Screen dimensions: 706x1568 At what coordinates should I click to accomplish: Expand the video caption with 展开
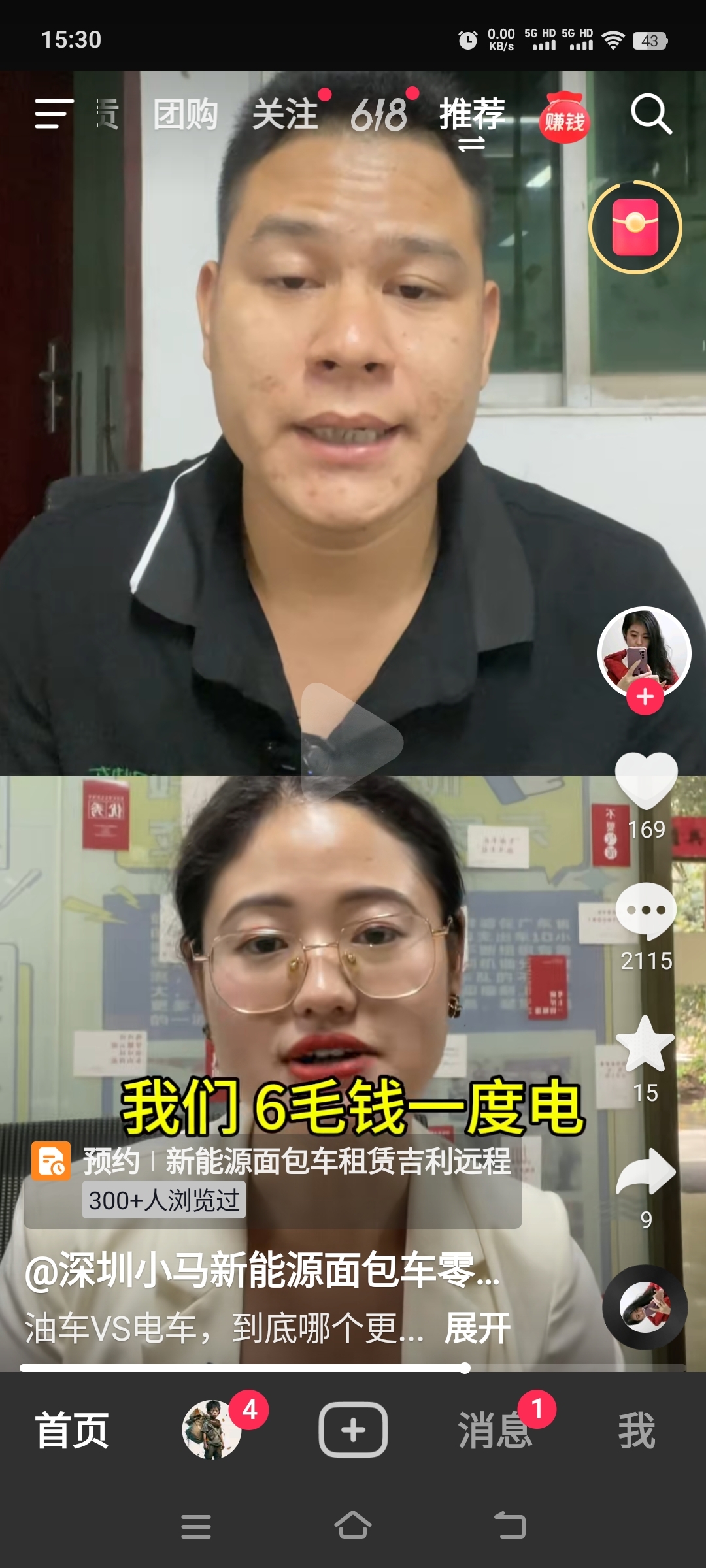[x=477, y=1328]
